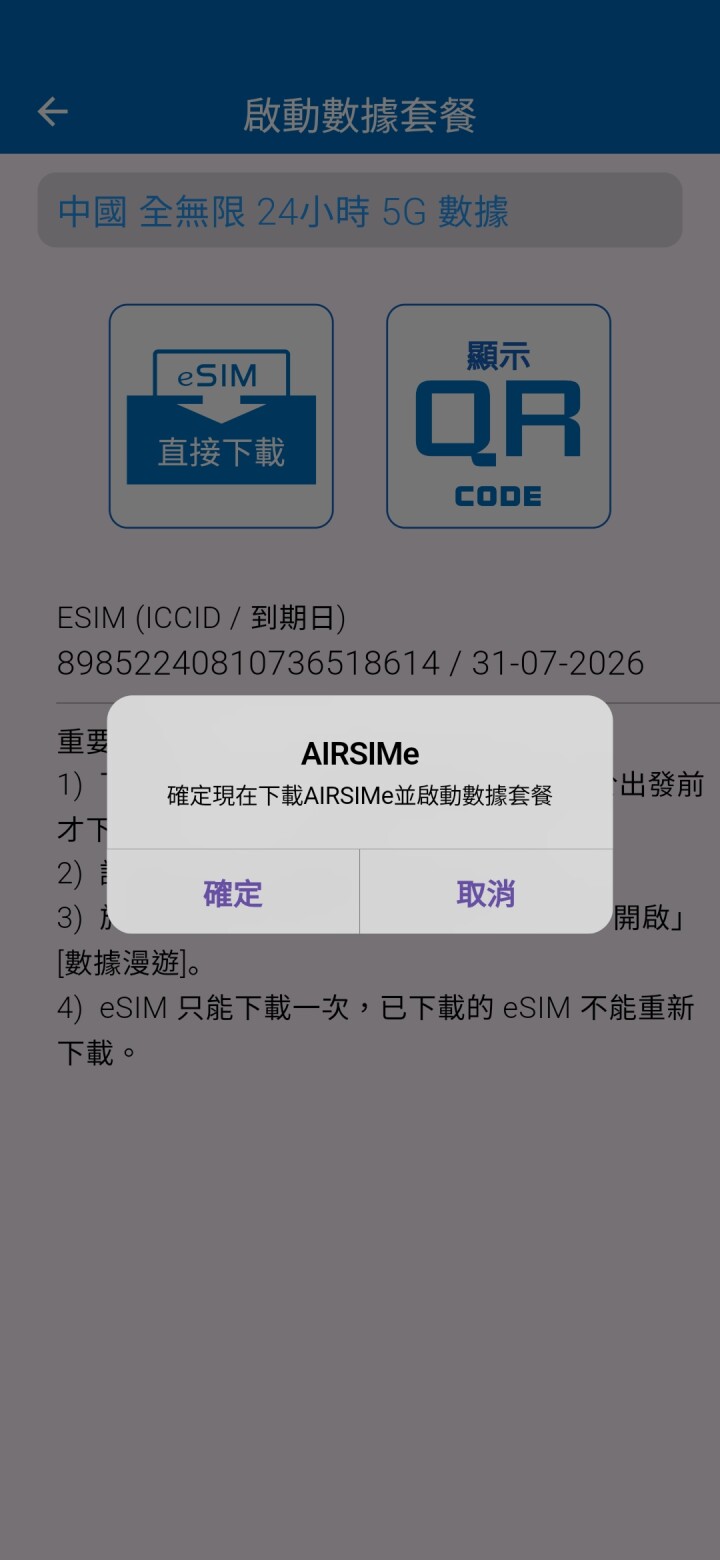Viewport: 720px width, 1560px height.
Task: Tap the dialog message about downloading AIRSIMe
Action: tap(359, 795)
